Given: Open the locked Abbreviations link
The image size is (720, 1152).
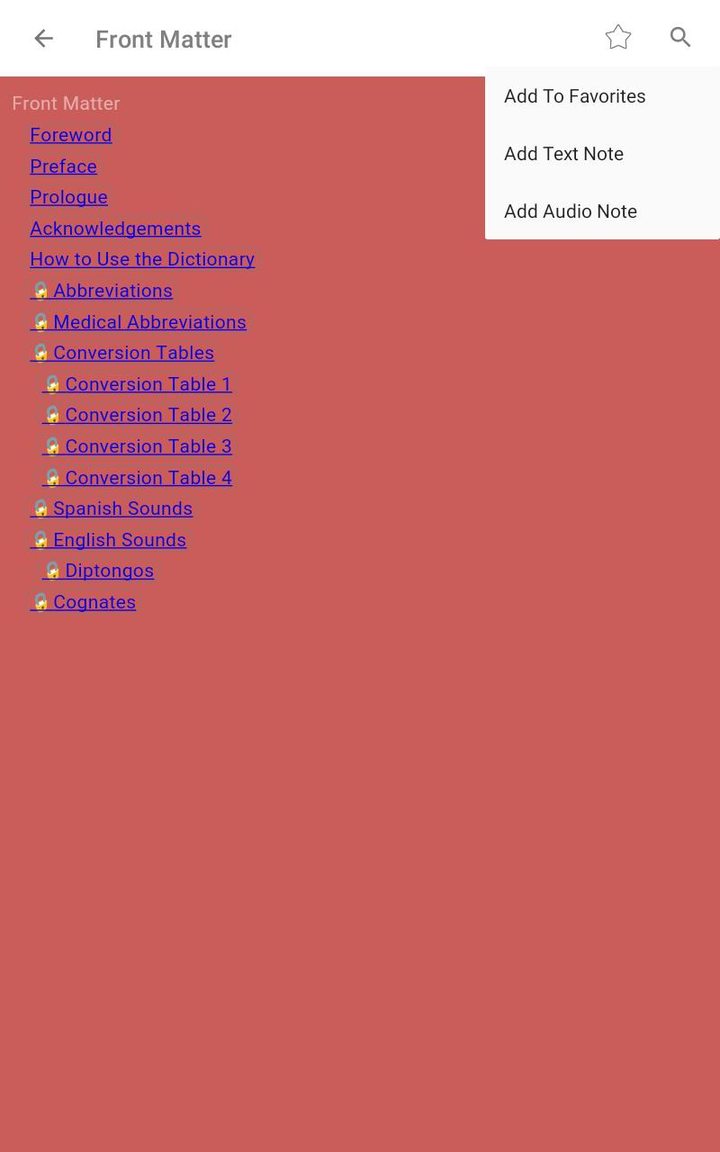Looking at the screenshot, I should click(112, 291).
